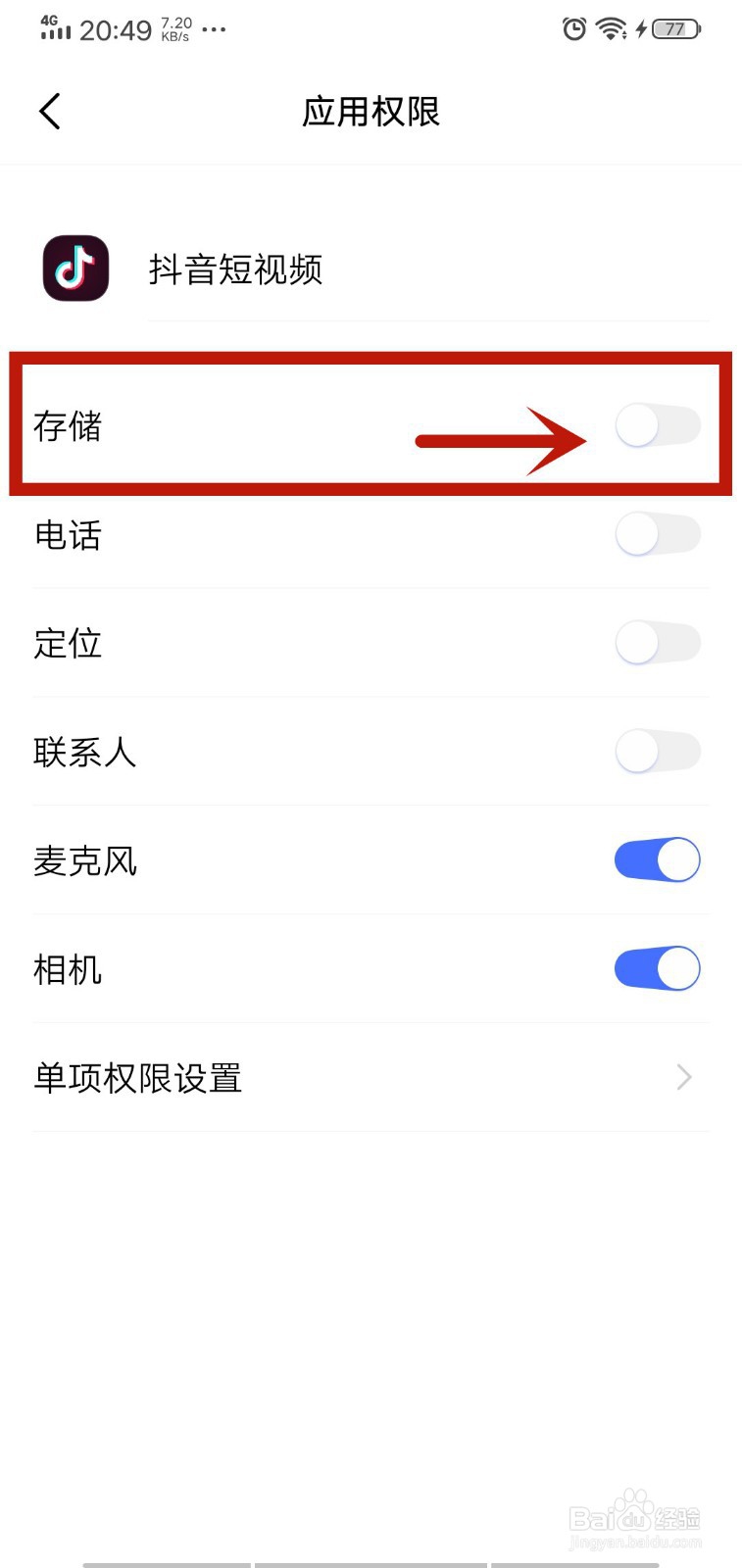Expand 单项权限设置 via its chevron

[x=683, y=1077]
